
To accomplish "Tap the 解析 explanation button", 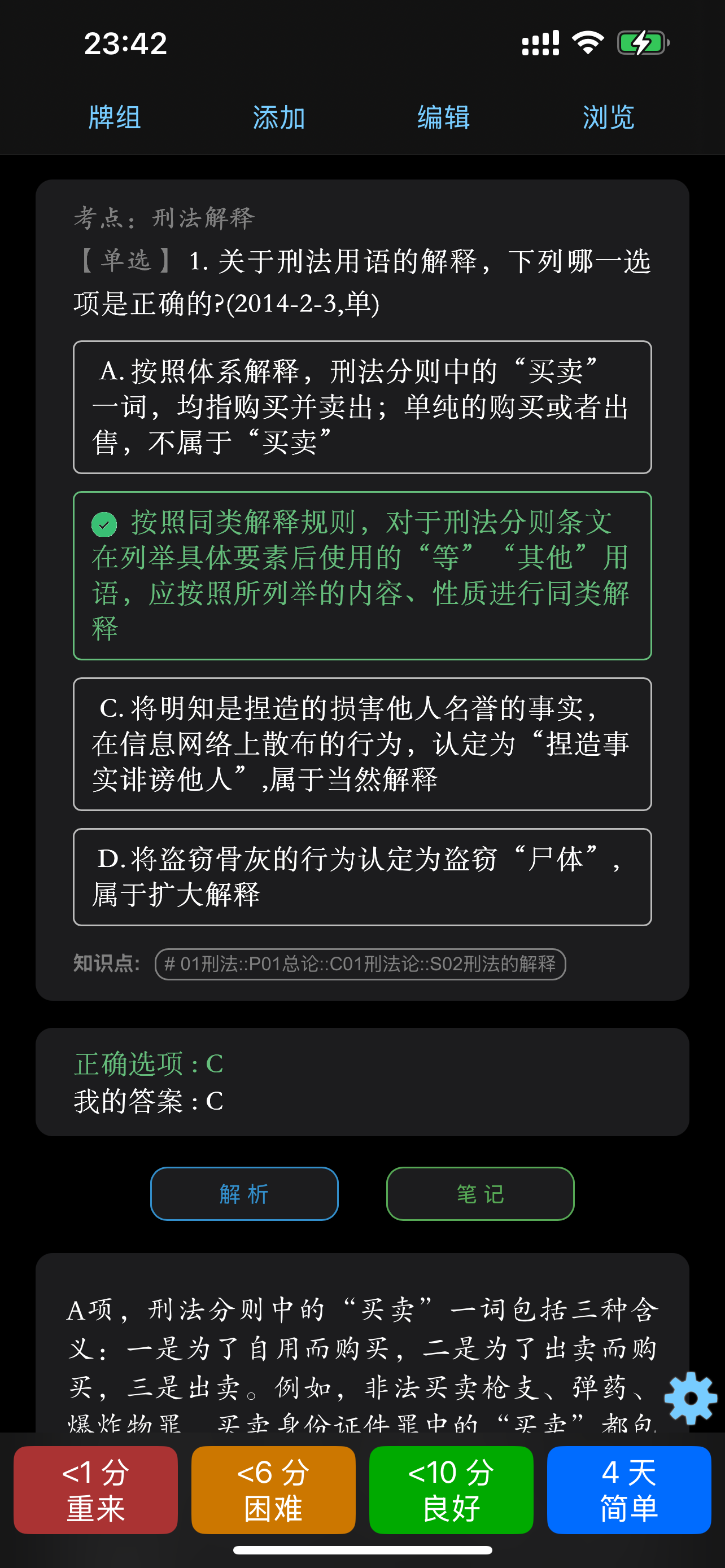I will pos(244,1193).
